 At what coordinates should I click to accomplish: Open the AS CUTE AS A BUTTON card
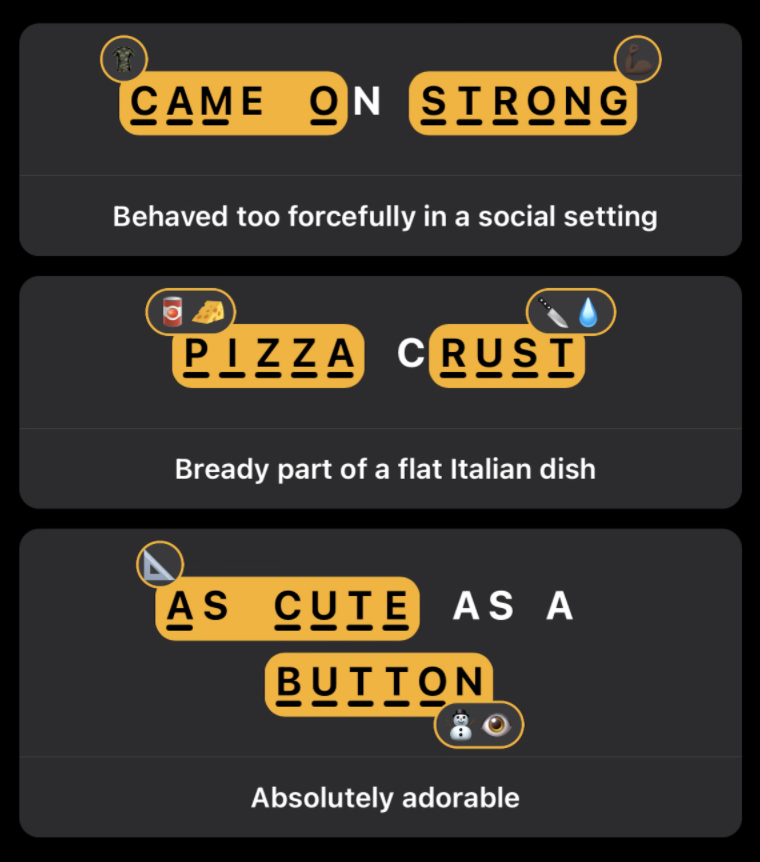[384, 797]
